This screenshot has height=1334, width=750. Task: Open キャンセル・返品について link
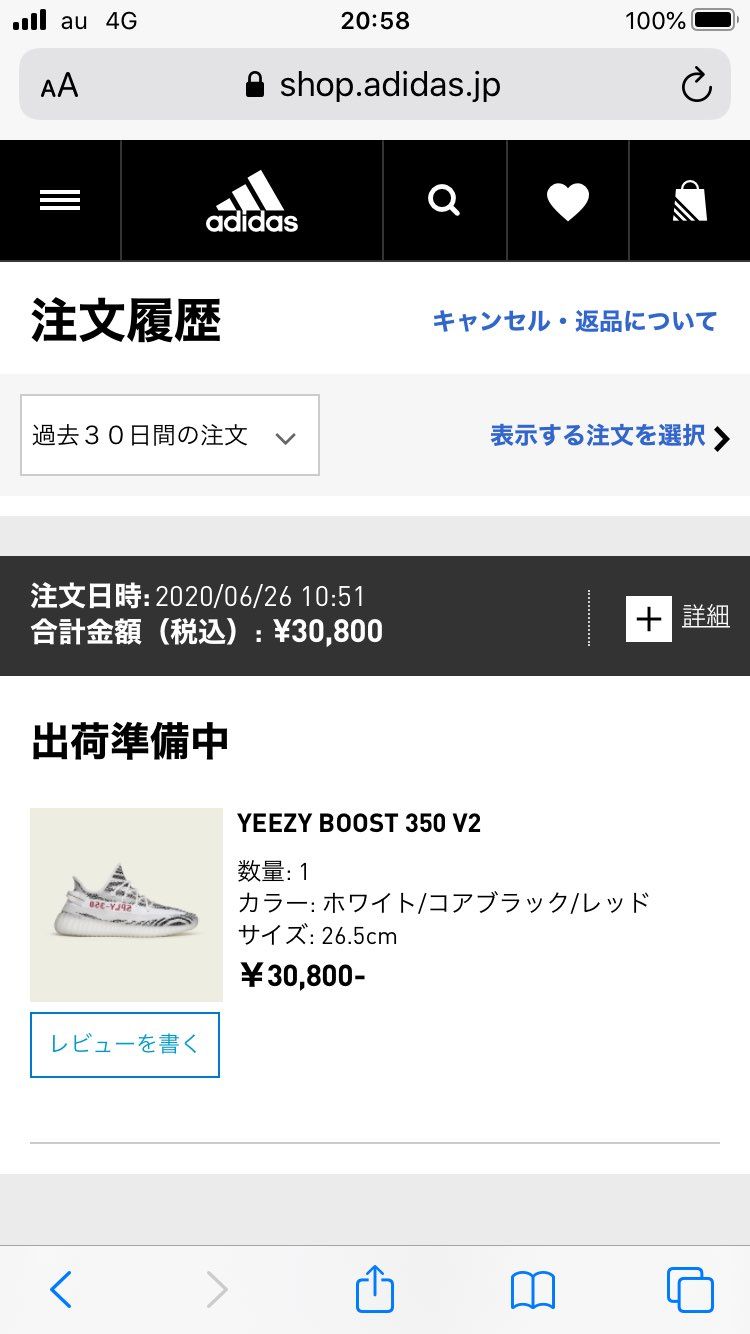573,320
